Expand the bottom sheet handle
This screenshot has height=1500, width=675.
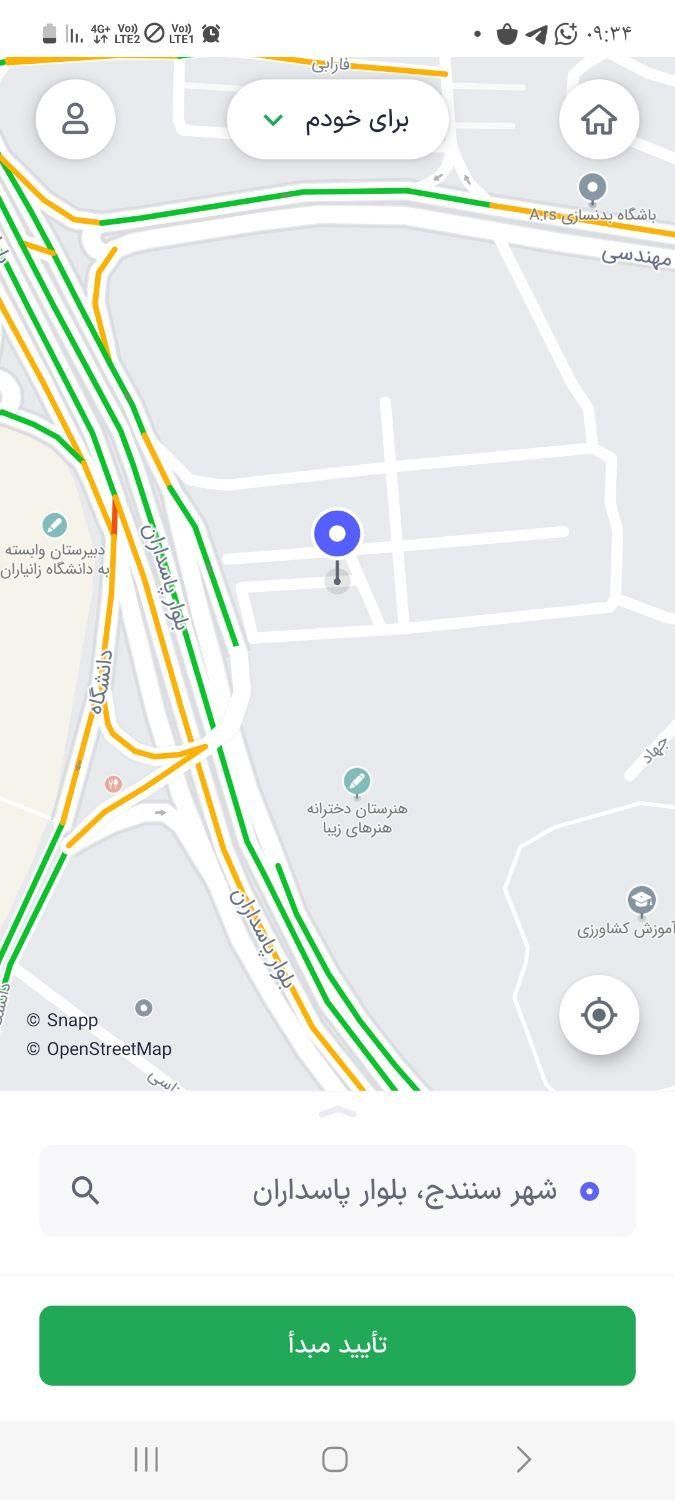337,1112
